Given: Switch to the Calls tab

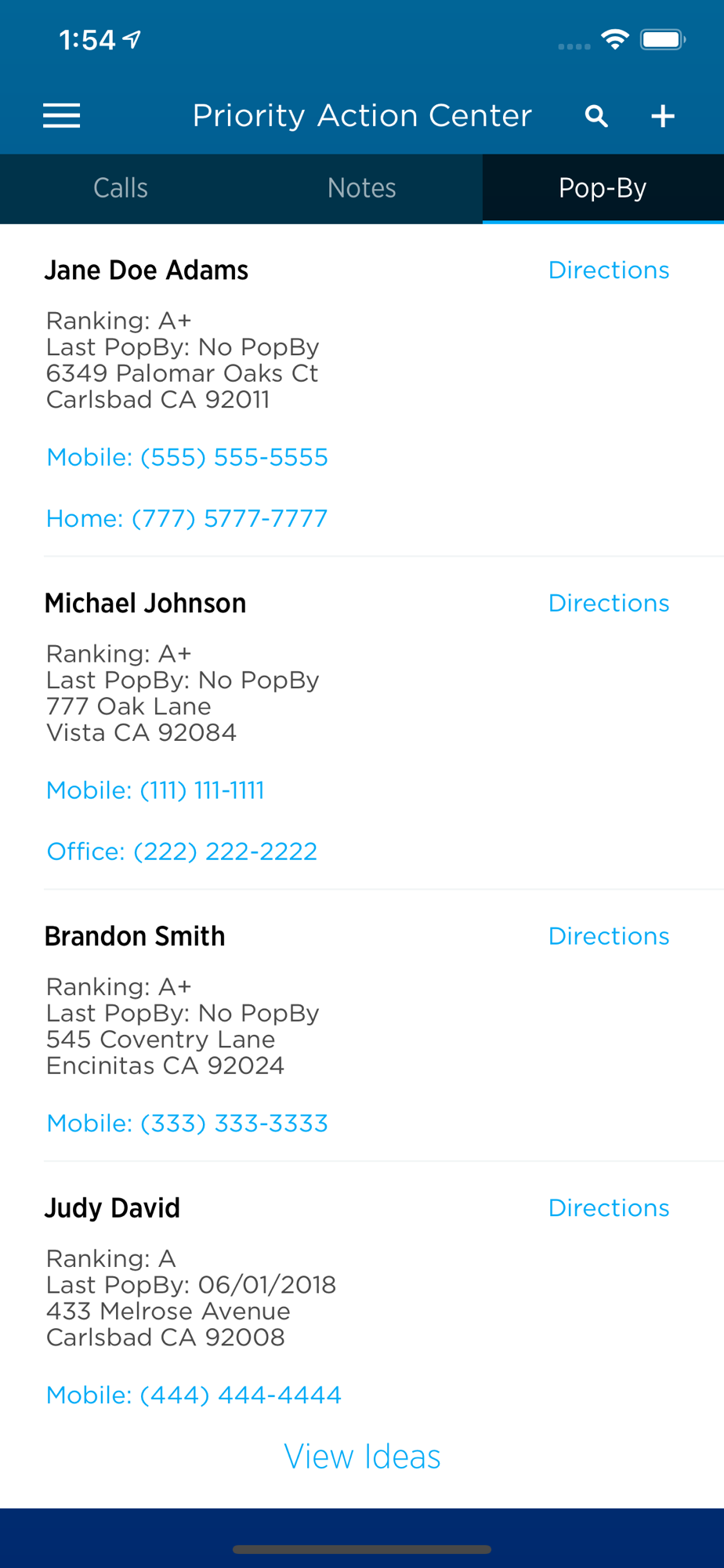Looking at the screenshot, I should (121, 188).
